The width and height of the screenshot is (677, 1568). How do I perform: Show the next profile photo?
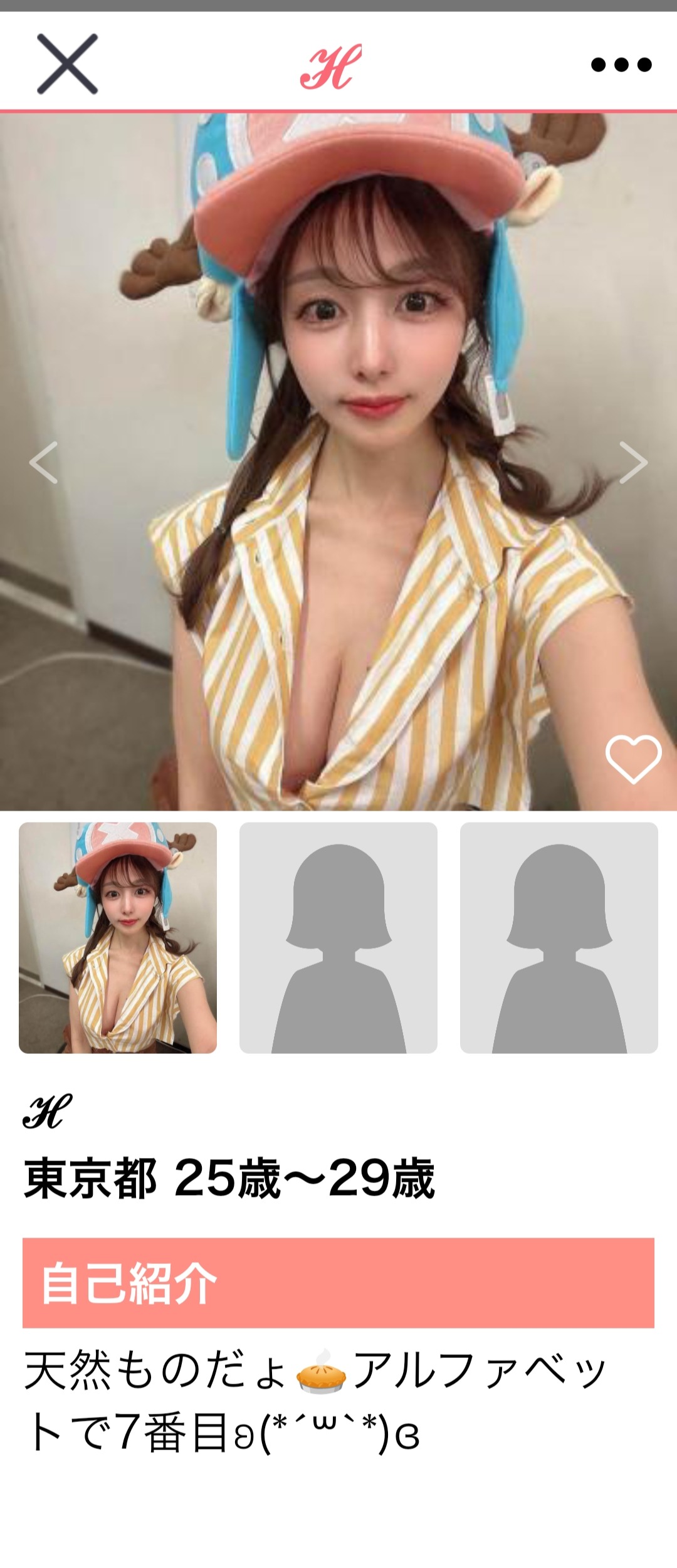(632, 463)
